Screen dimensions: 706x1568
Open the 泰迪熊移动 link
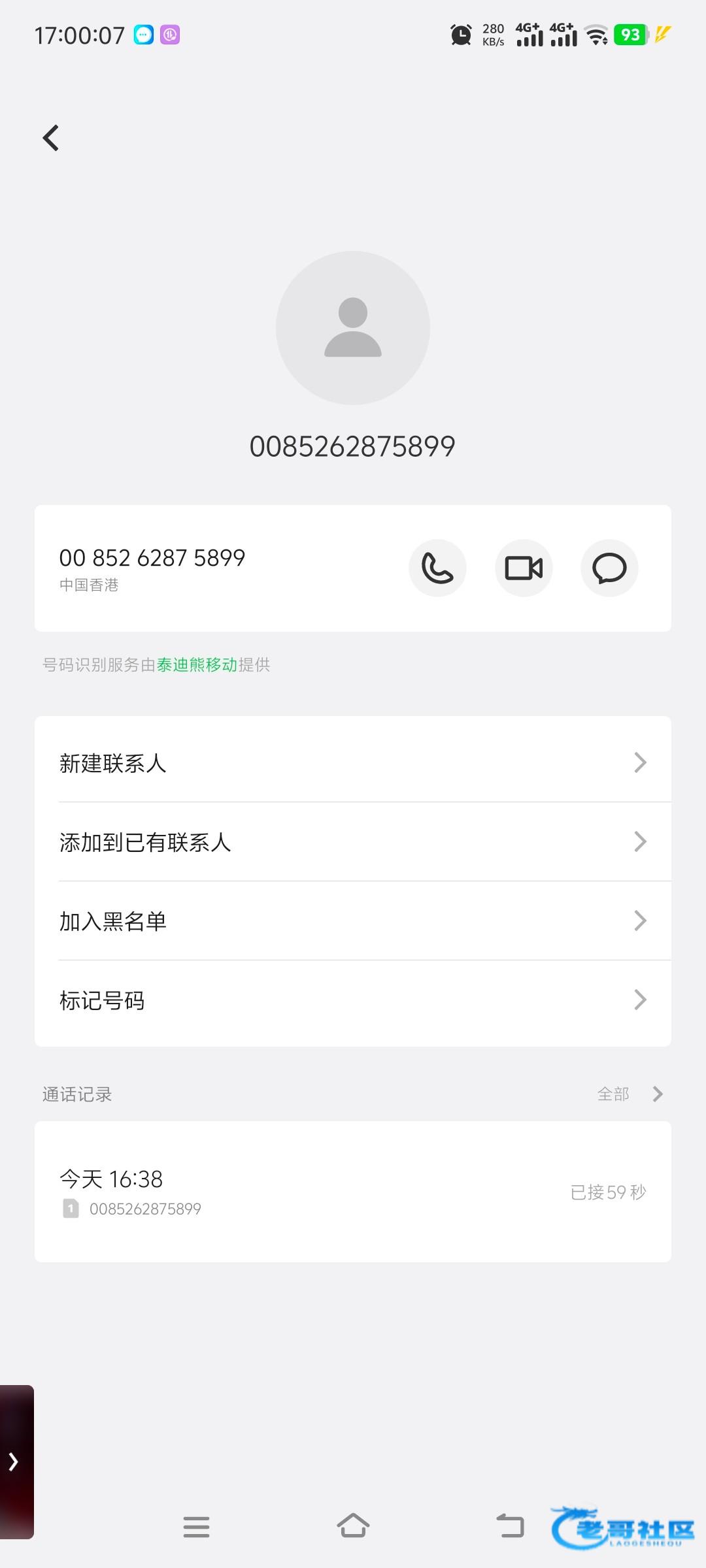pos(197,665)
